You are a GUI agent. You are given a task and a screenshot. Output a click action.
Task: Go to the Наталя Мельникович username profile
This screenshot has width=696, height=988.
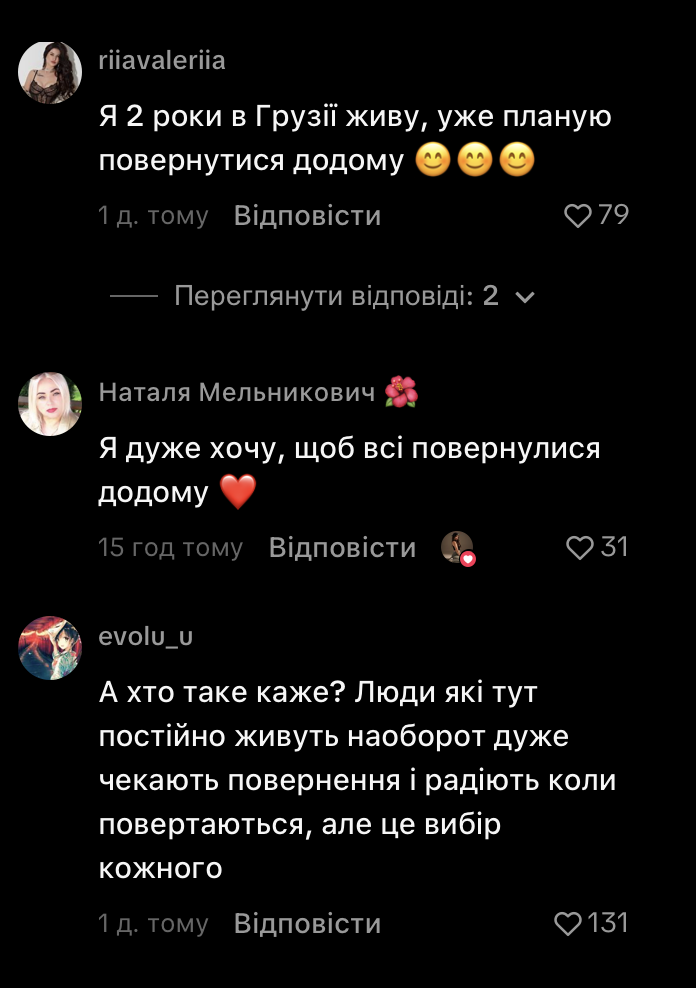pyautogui.click(x=237, y=393)
